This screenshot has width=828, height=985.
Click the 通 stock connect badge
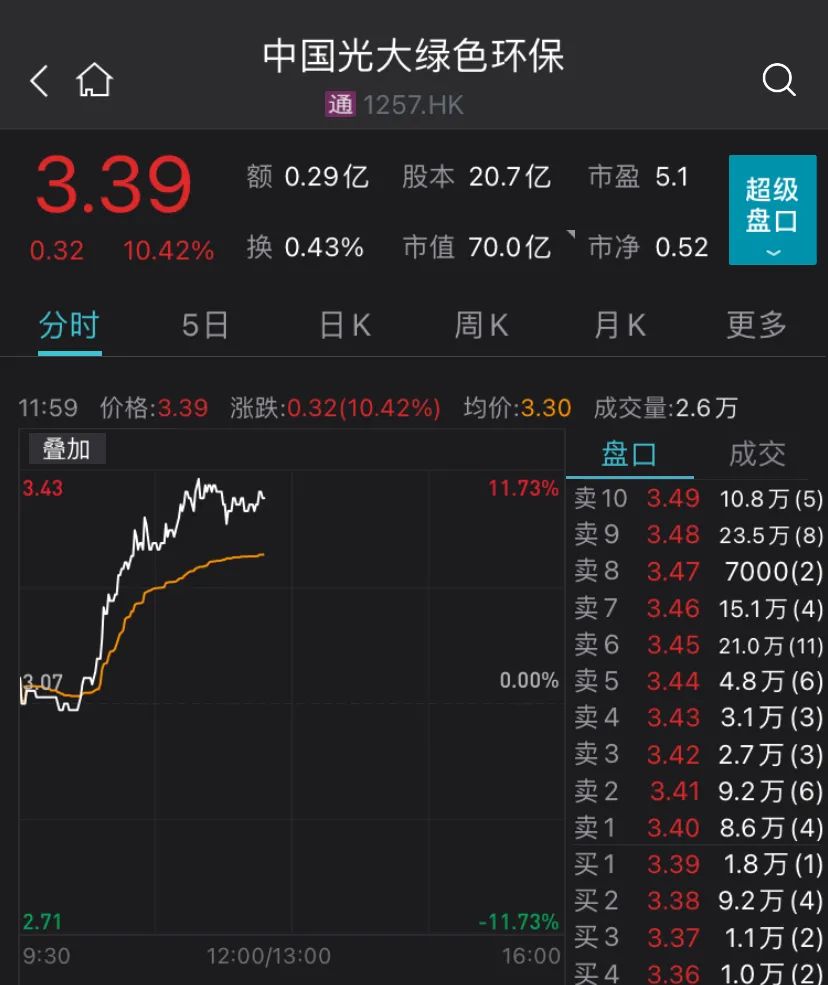pyautogui.click(x=340, y=103)
